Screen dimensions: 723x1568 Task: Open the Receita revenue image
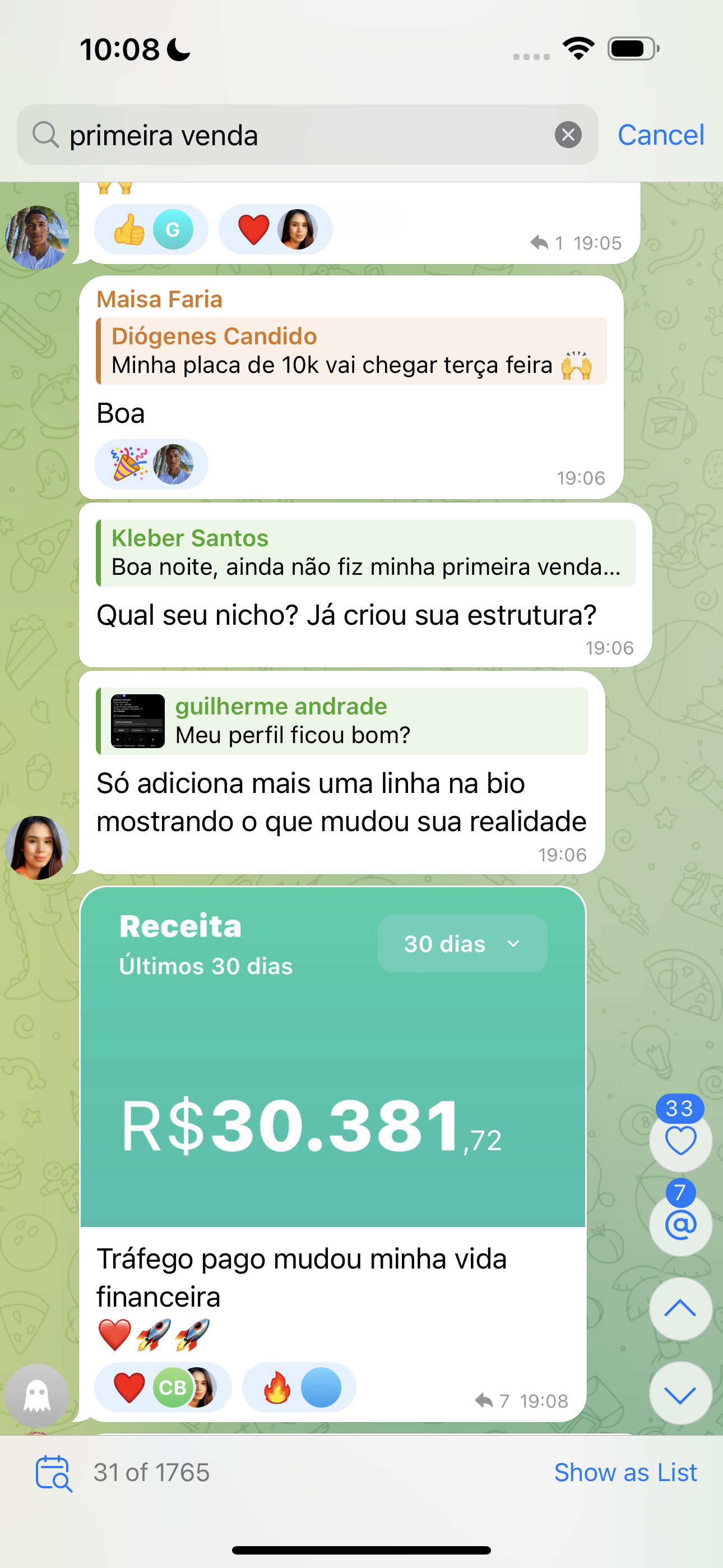(333, 1057)
